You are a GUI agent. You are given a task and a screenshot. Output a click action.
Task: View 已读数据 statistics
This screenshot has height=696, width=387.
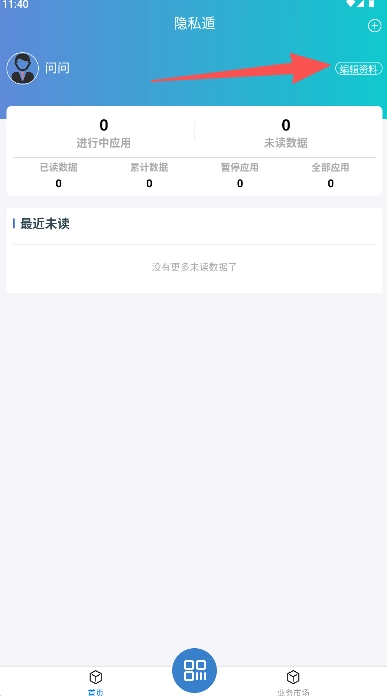pos(59,175)
